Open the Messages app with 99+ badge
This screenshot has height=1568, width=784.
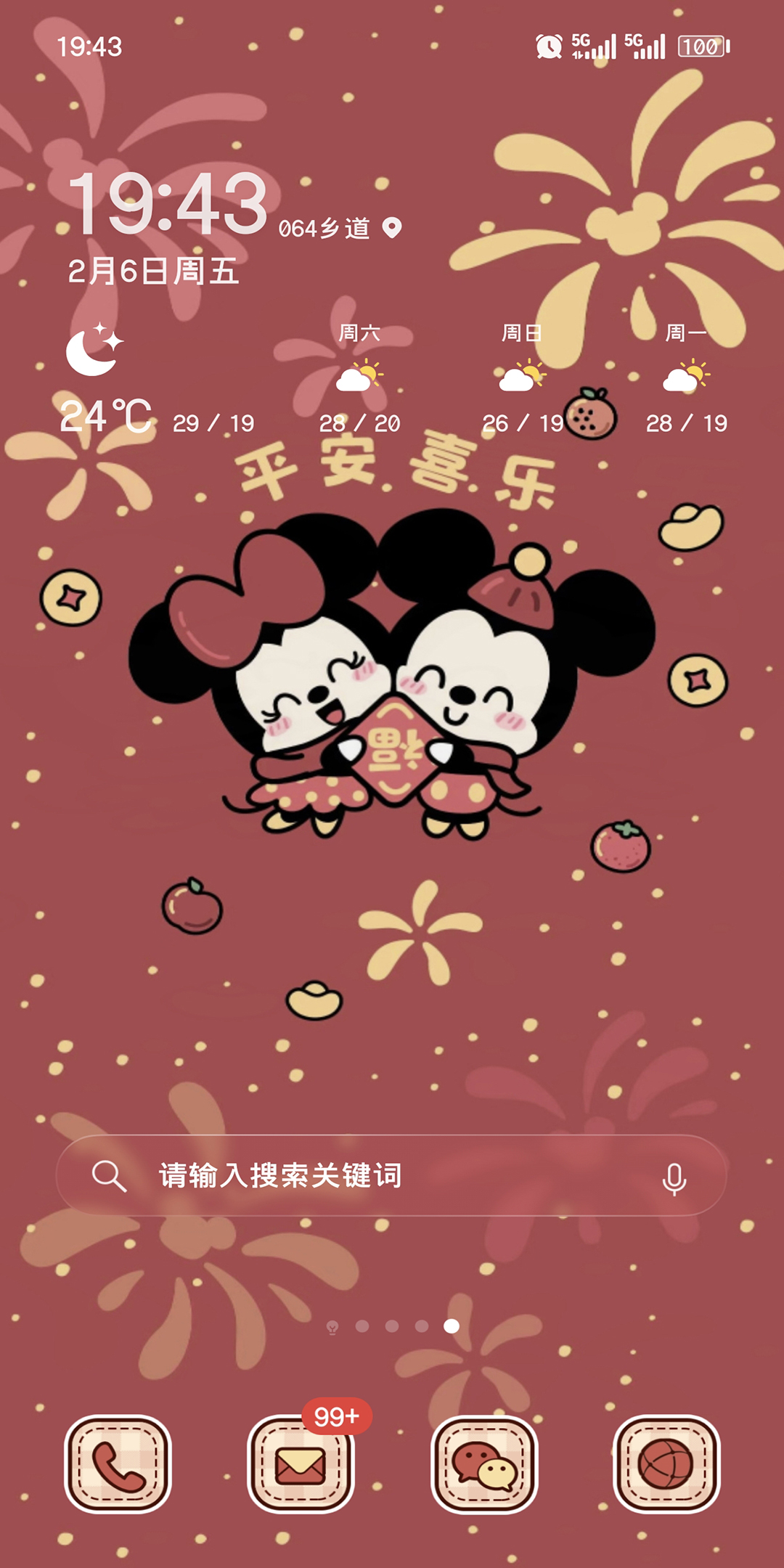301,1464
